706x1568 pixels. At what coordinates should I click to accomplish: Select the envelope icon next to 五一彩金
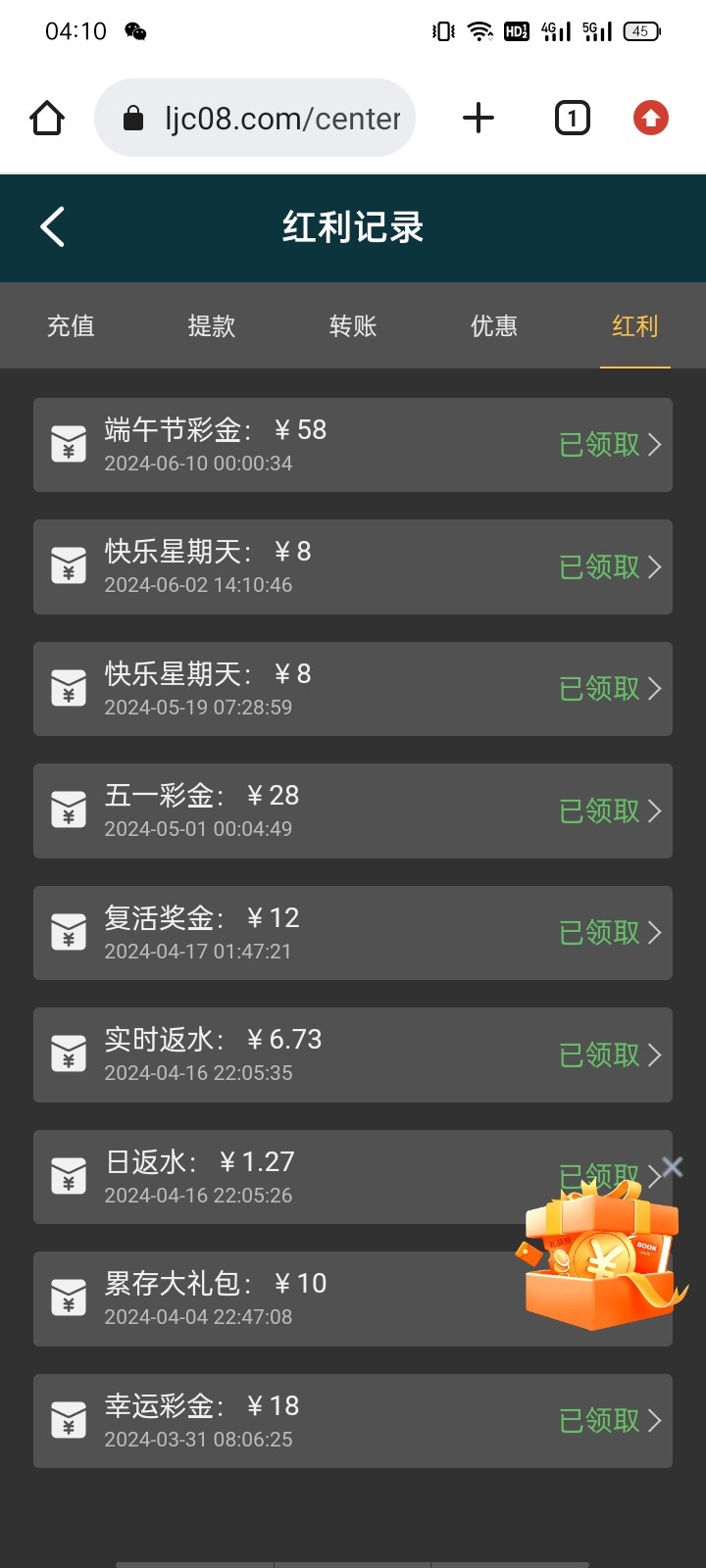68,811
